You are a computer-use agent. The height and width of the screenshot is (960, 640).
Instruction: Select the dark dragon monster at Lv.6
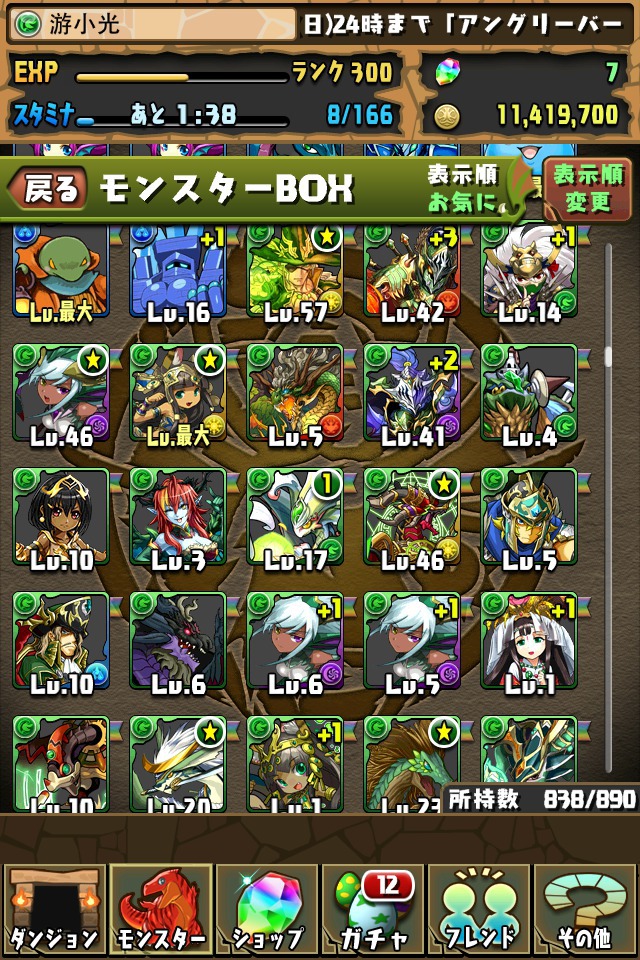click(x=178, y=641)
